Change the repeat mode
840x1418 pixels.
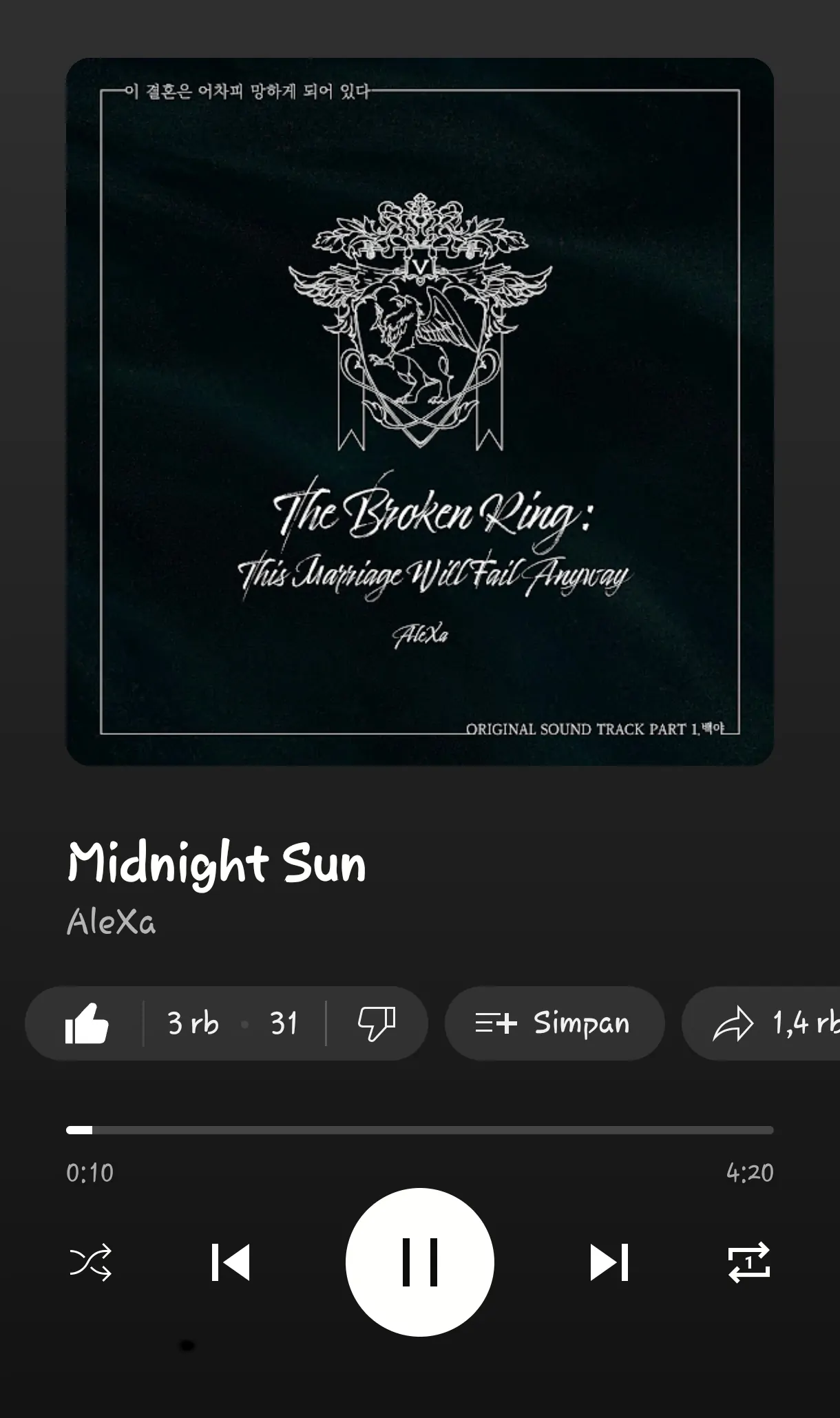point(749,1262)
